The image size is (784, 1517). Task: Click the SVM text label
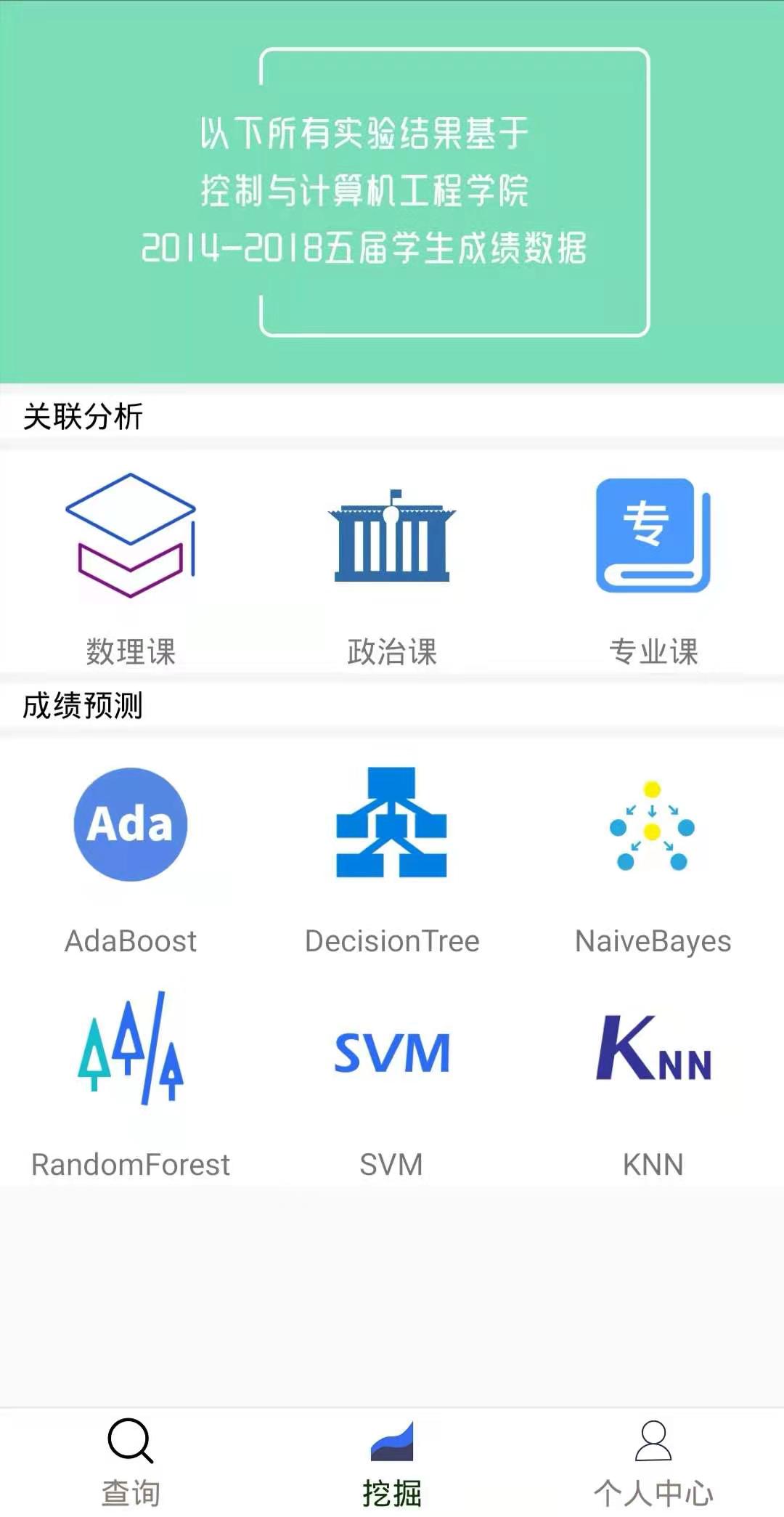click(x=392, y=1165)
